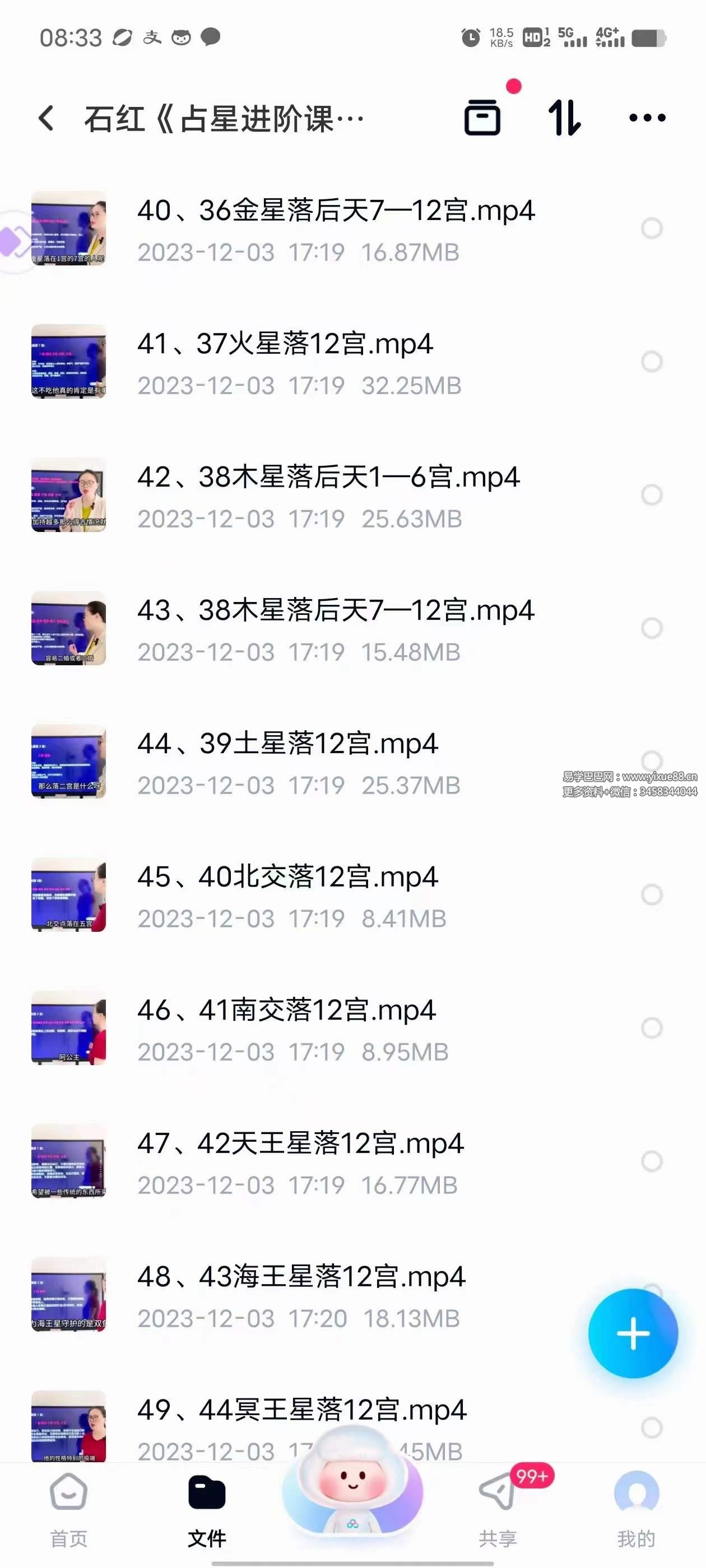This screenshot has width=706, height=1568.
Task: Open video thumbnail of 41、37火星落12宫.mp4
Action: (69, 362)
